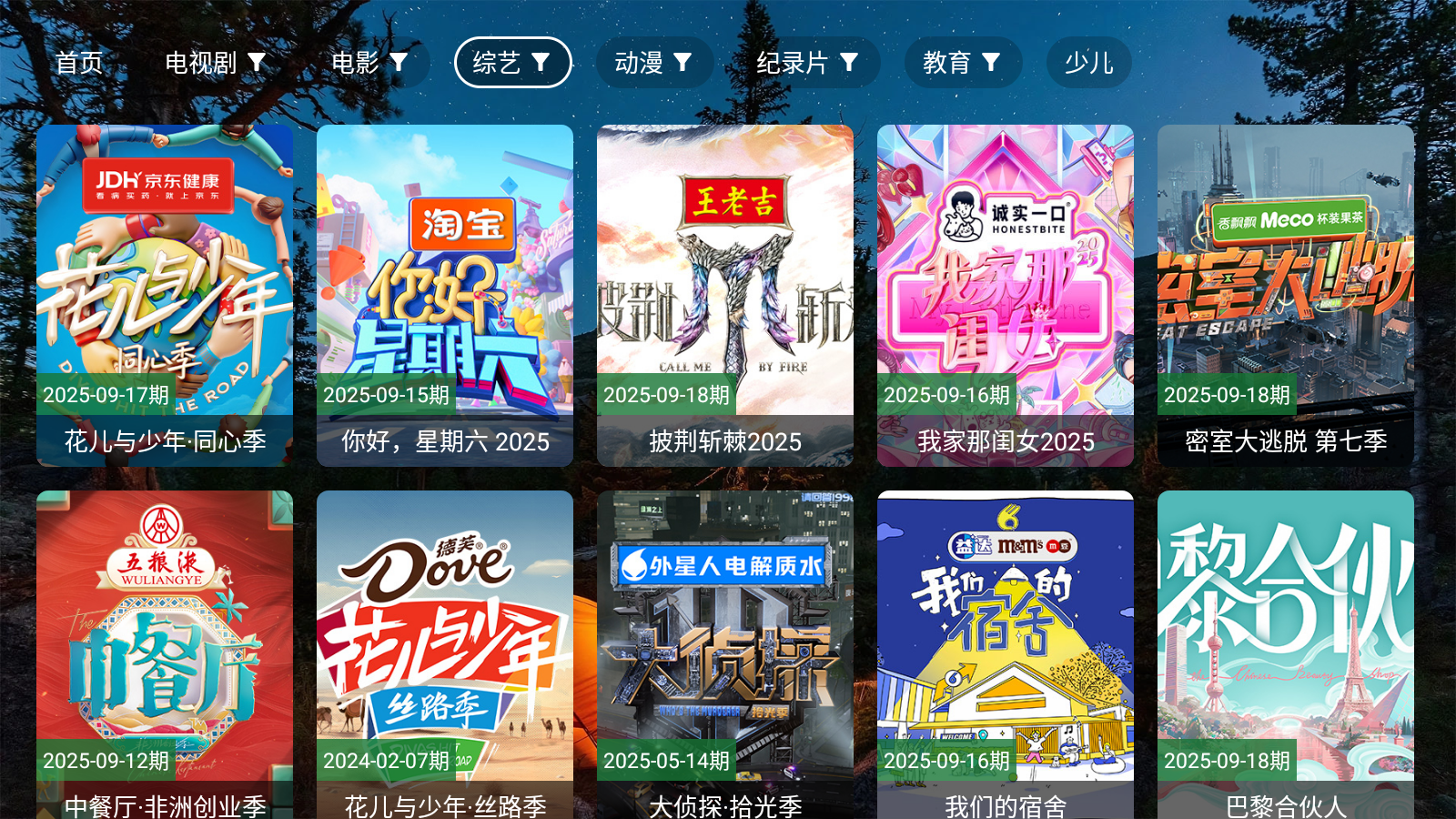Open 我们的宿舍 show
This screenshot has width=1456, height=819.
pyautogui.click(x=1006, y=655)
